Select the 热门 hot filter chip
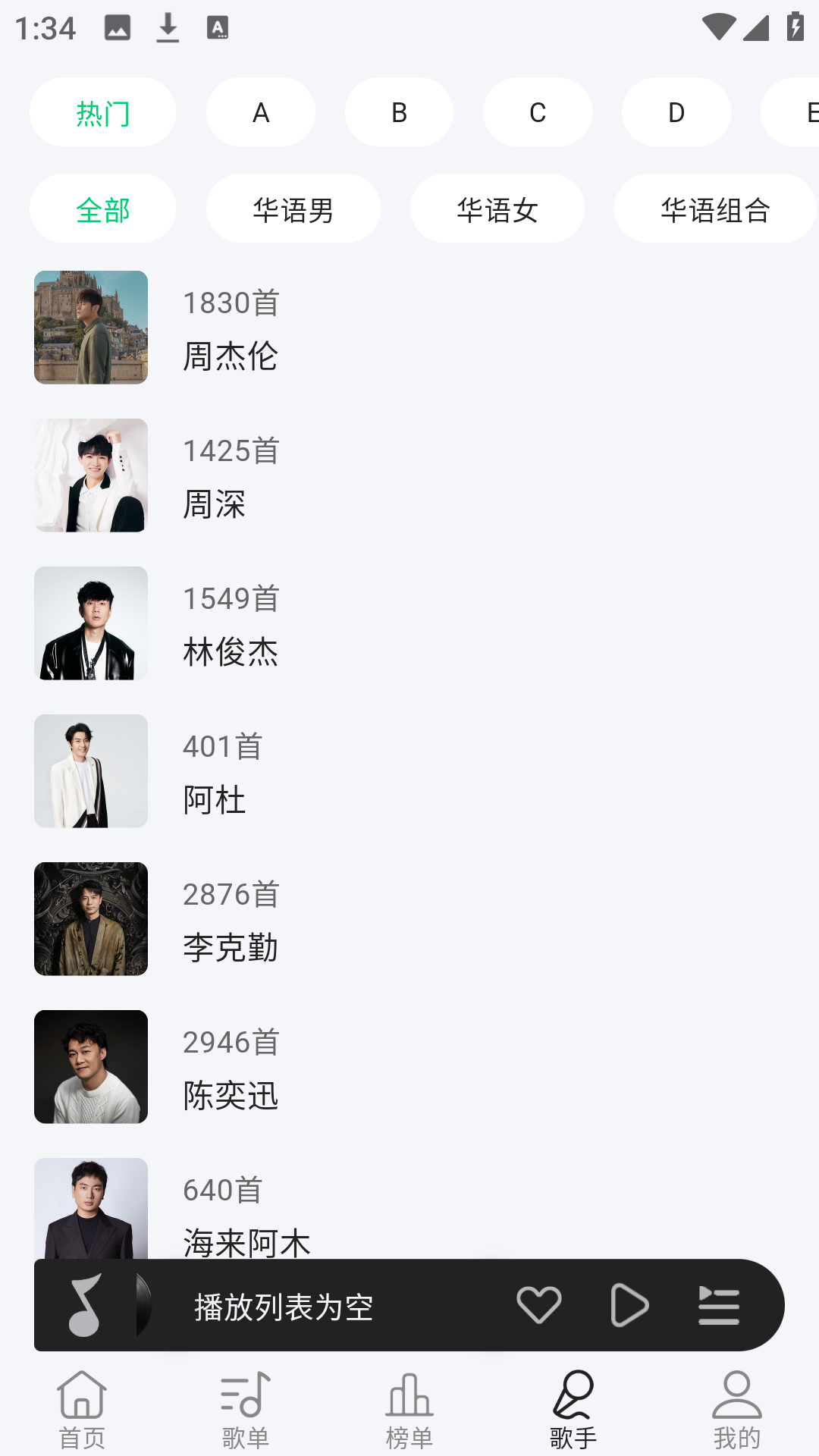The image size is (819, 1456). click(x=102, y=111)
